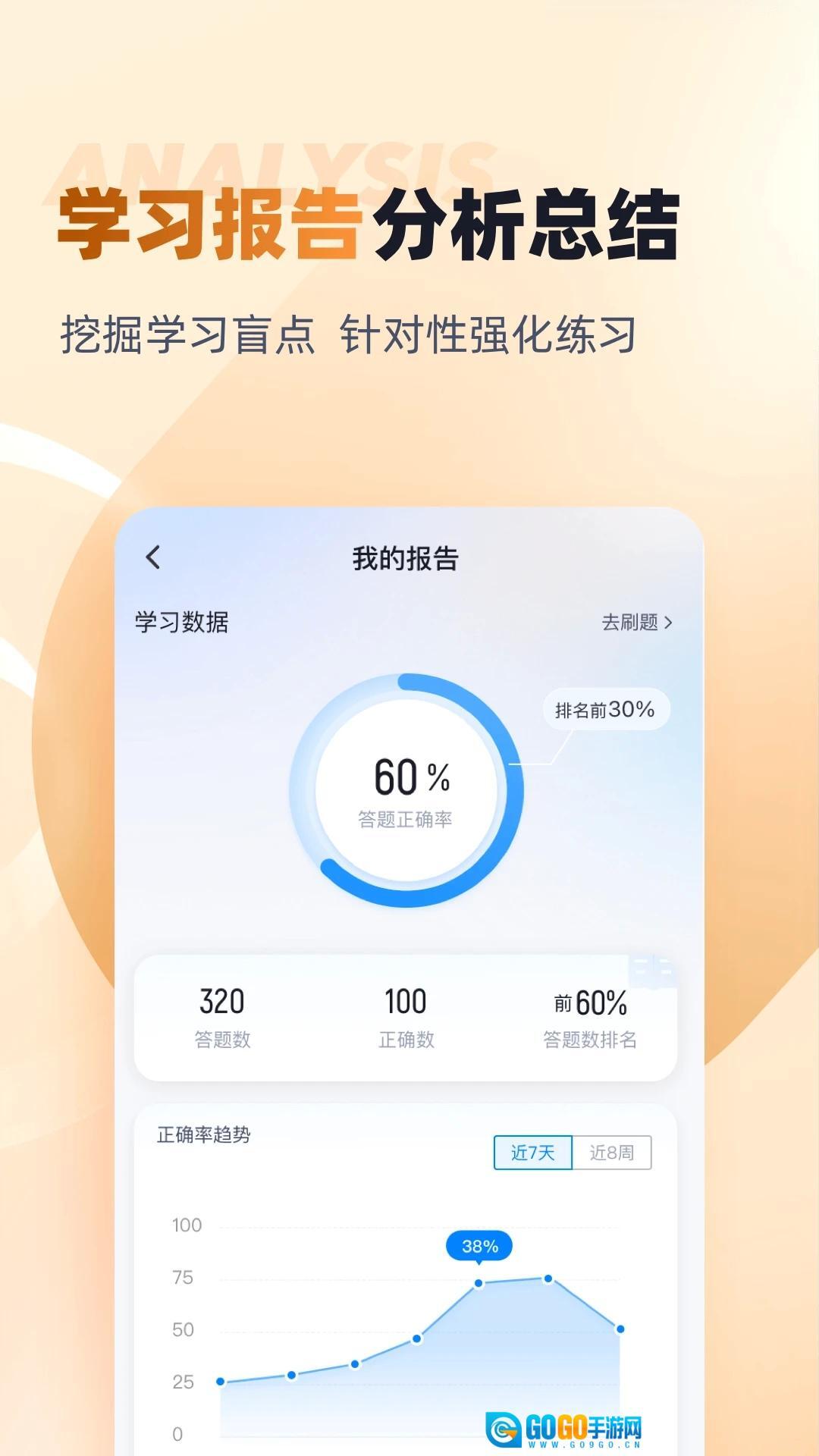Tap the back chevron in the header bar

(x=152, y=556)
